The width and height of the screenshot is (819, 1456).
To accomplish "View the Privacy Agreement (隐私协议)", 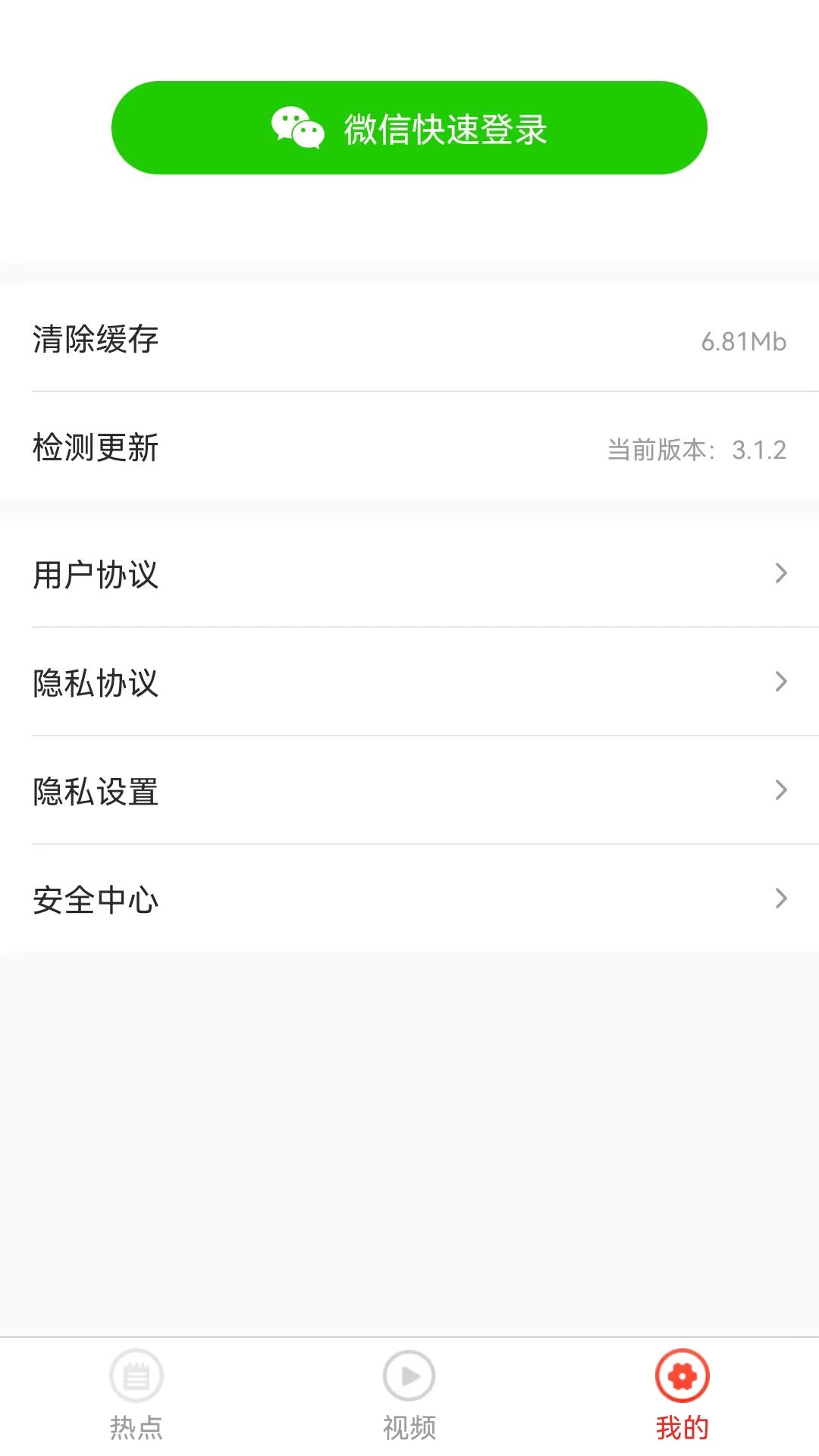I will pos(409,682).
